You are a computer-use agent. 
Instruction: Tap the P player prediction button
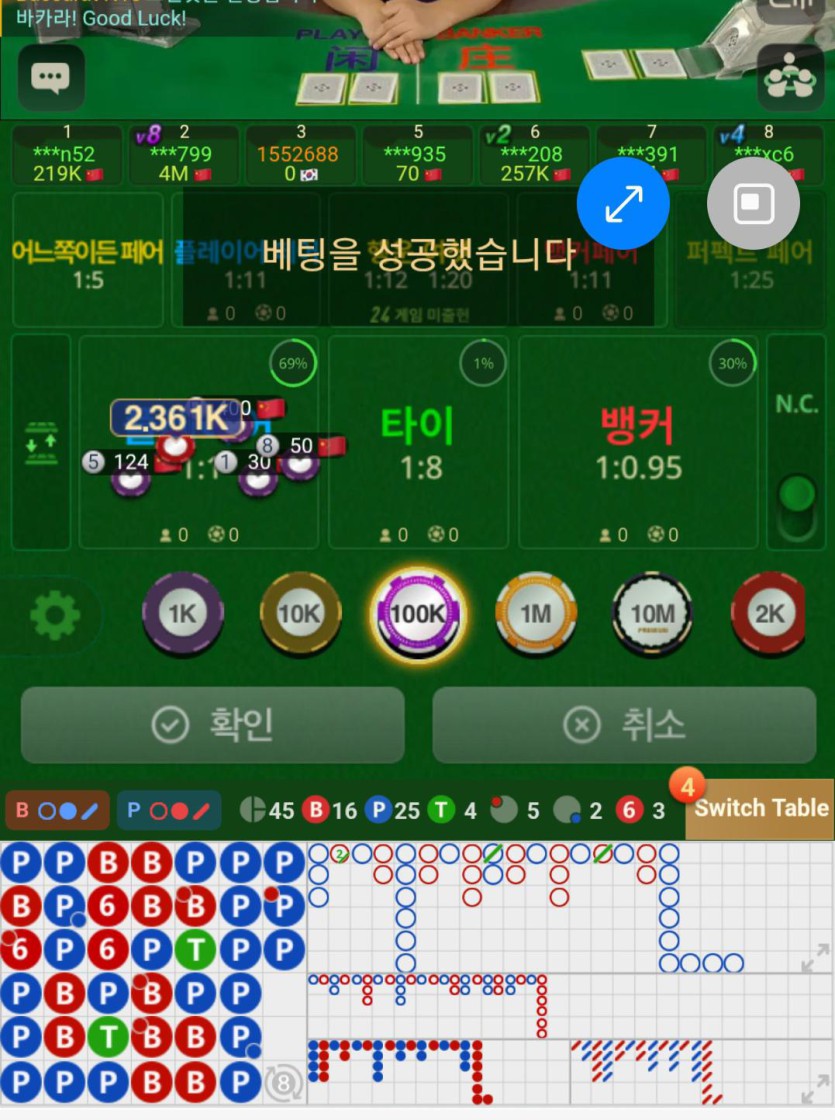(x=169, y=810)
